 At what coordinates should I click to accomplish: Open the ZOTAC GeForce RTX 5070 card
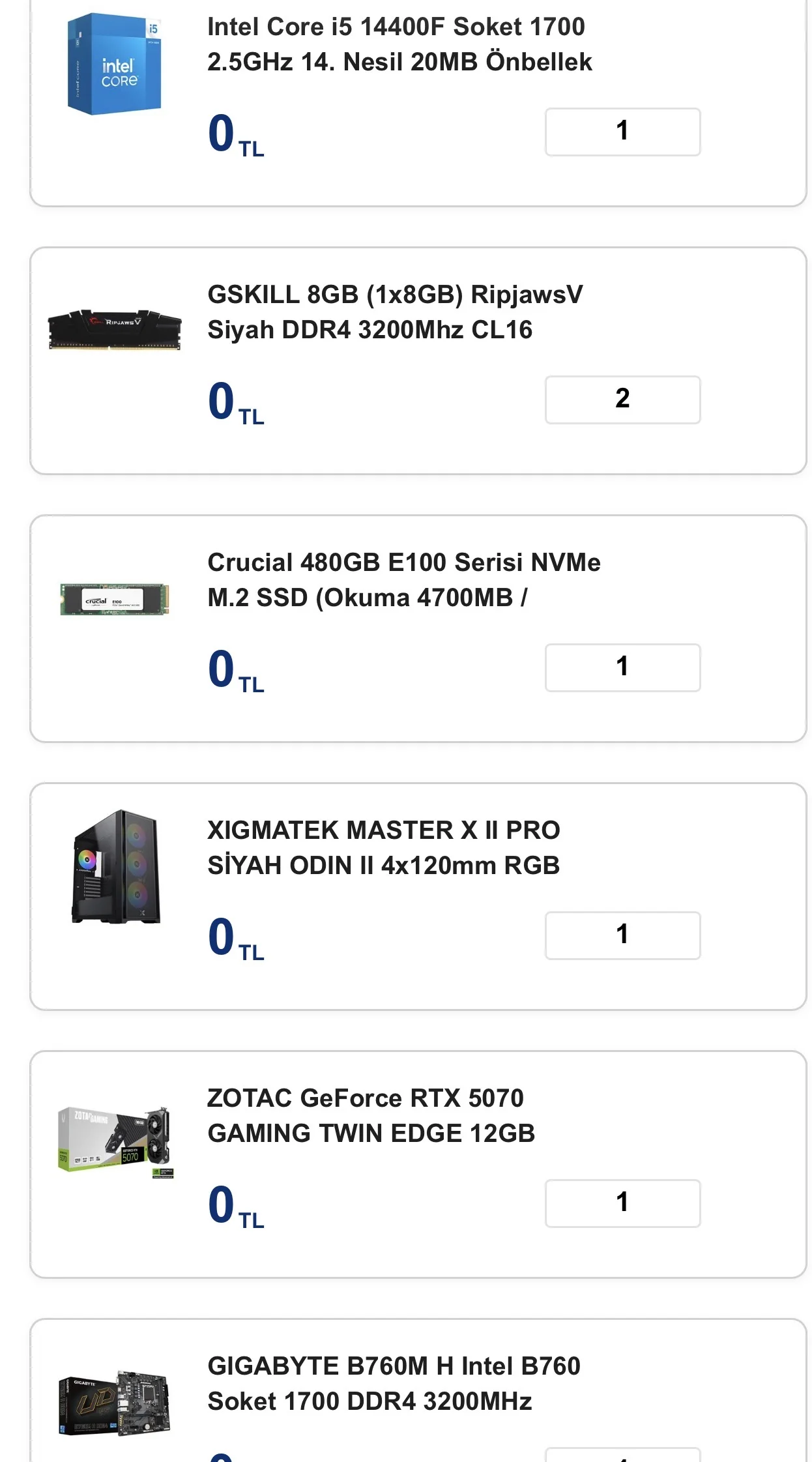tap(371, 1116)
